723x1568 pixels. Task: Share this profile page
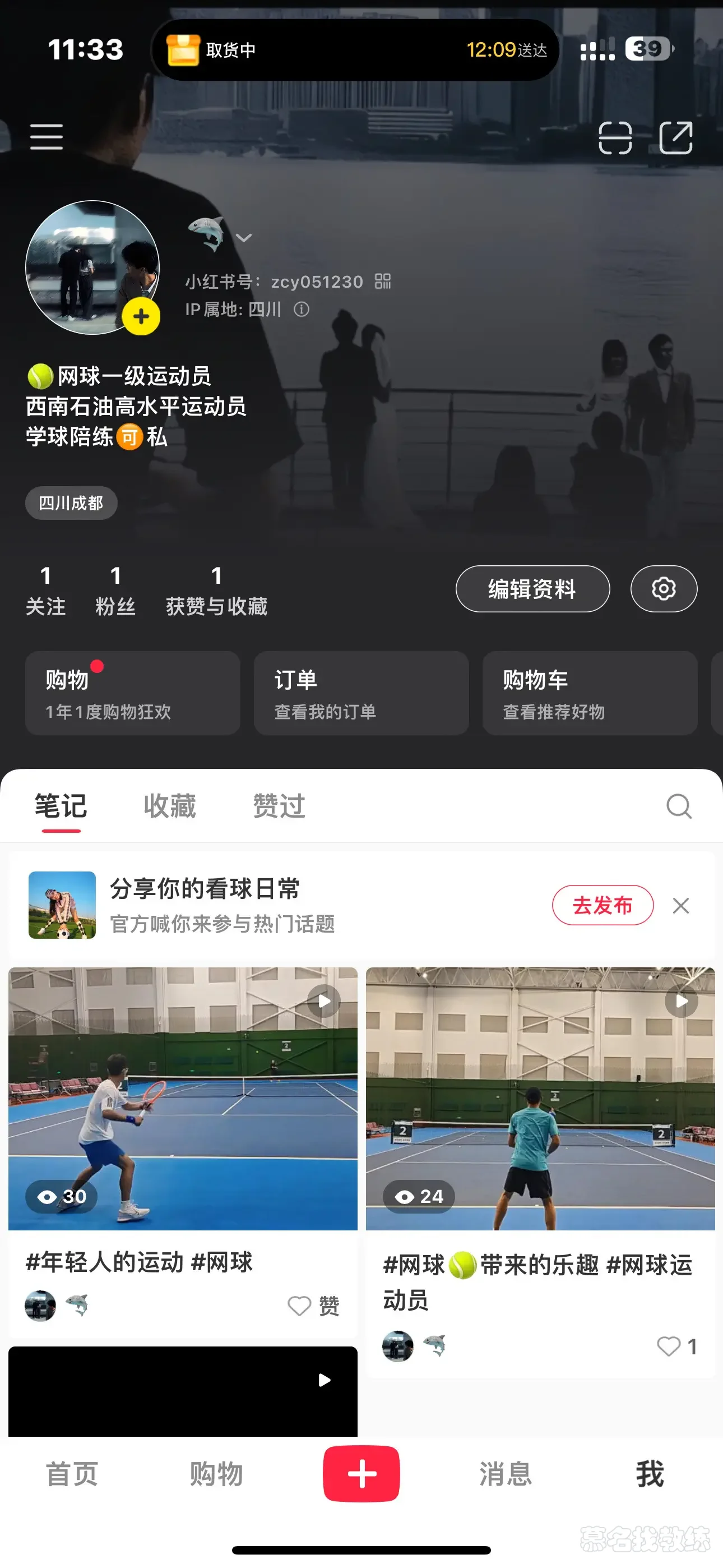pos(675,137)
